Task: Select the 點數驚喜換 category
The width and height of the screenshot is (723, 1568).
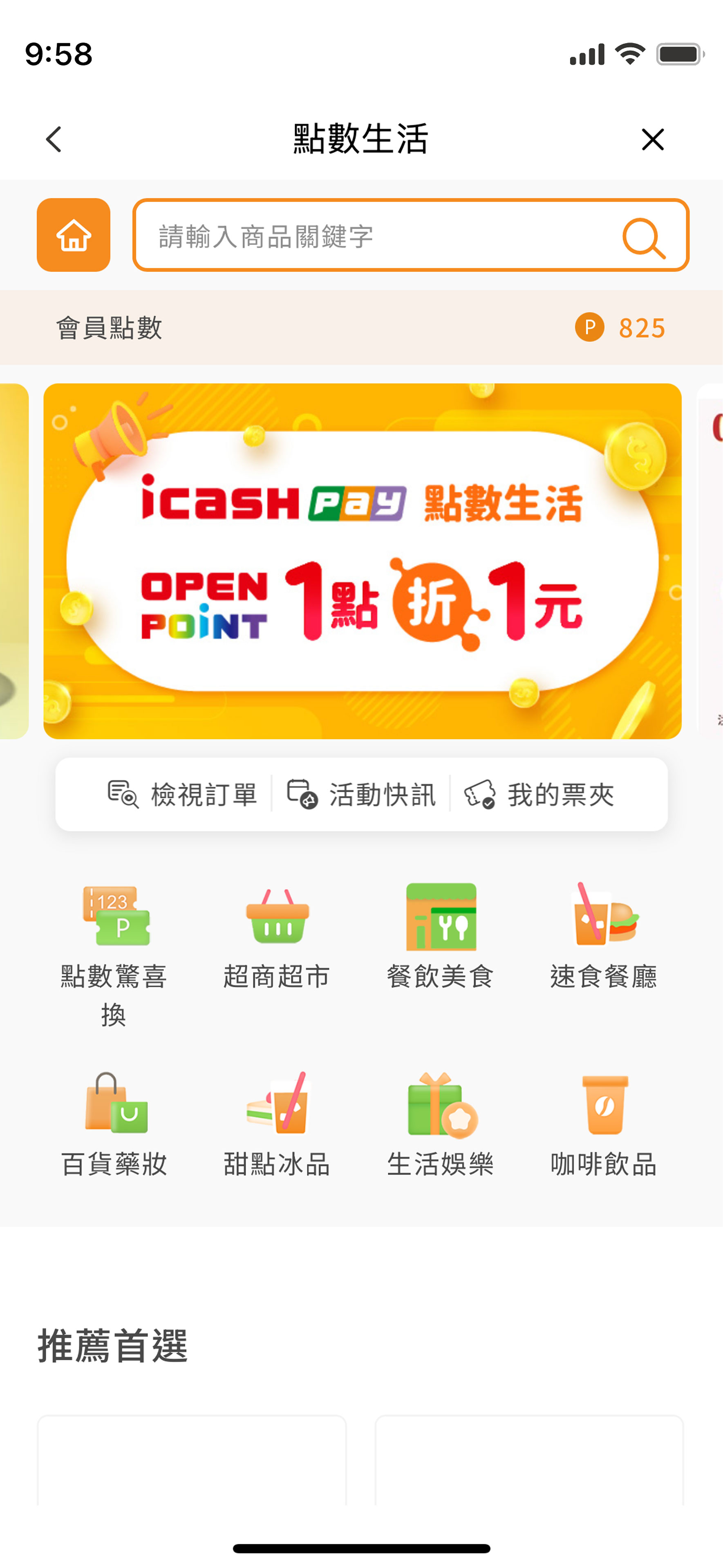Action: pos(114,952)
